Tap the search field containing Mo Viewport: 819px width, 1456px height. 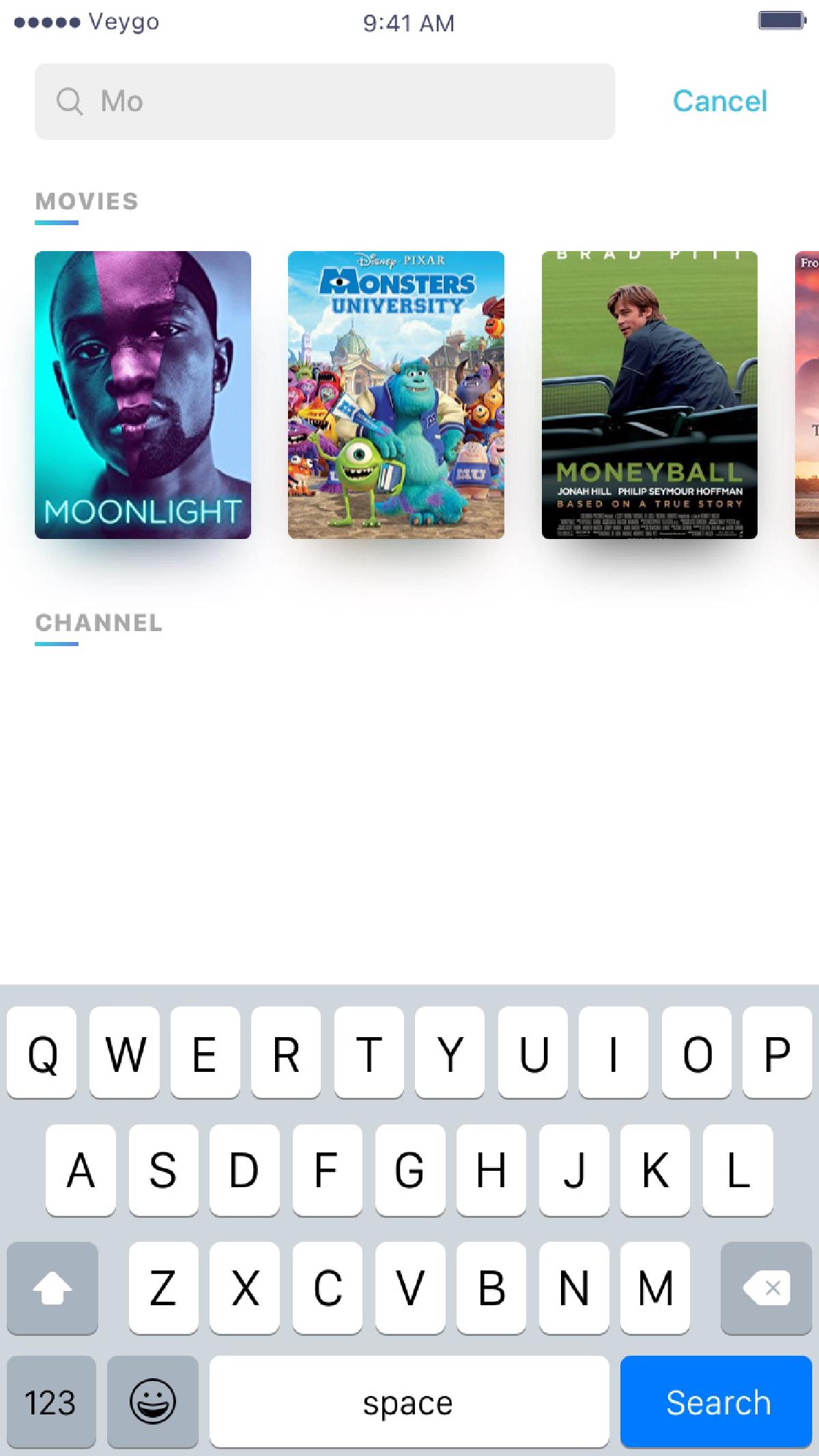[325, 102]
